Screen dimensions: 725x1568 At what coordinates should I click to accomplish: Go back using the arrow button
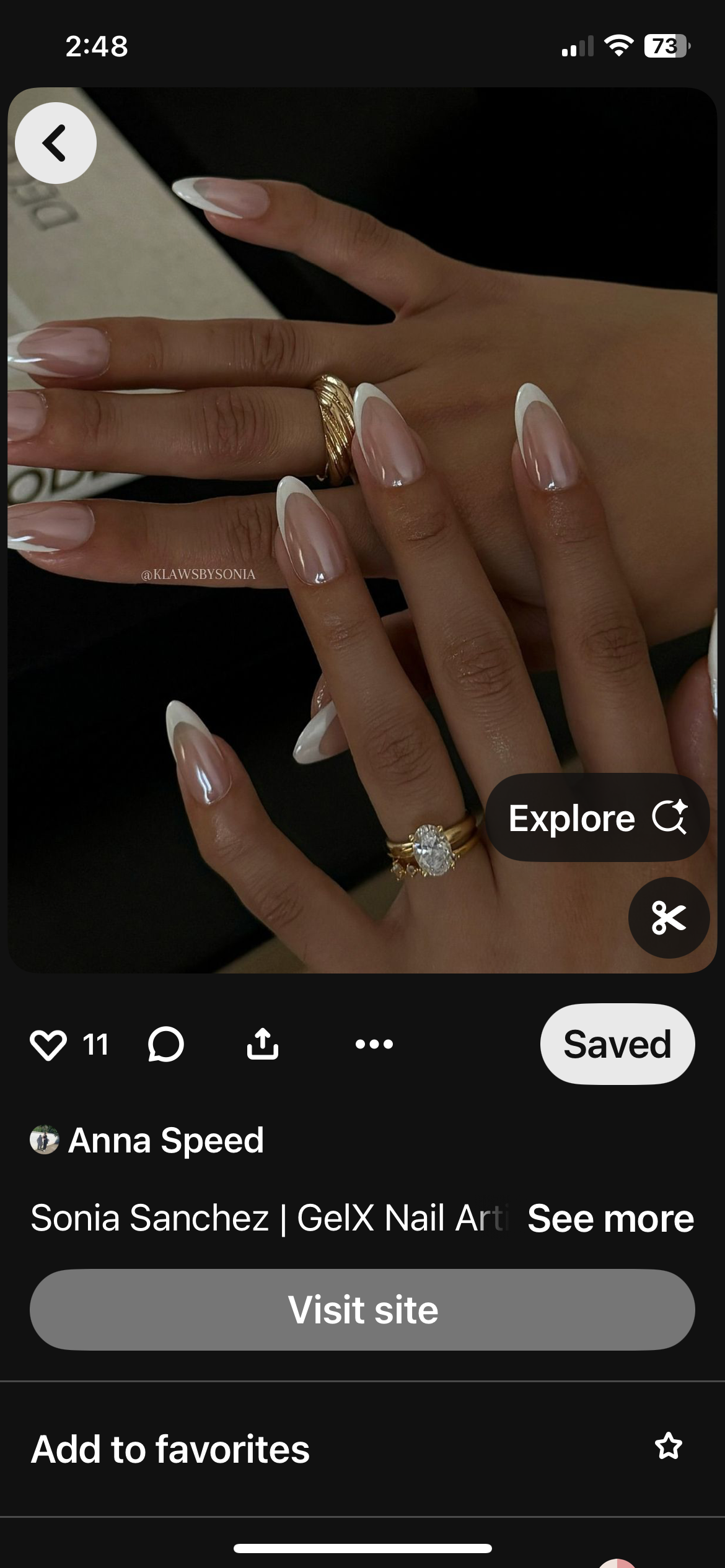[56, 143]
